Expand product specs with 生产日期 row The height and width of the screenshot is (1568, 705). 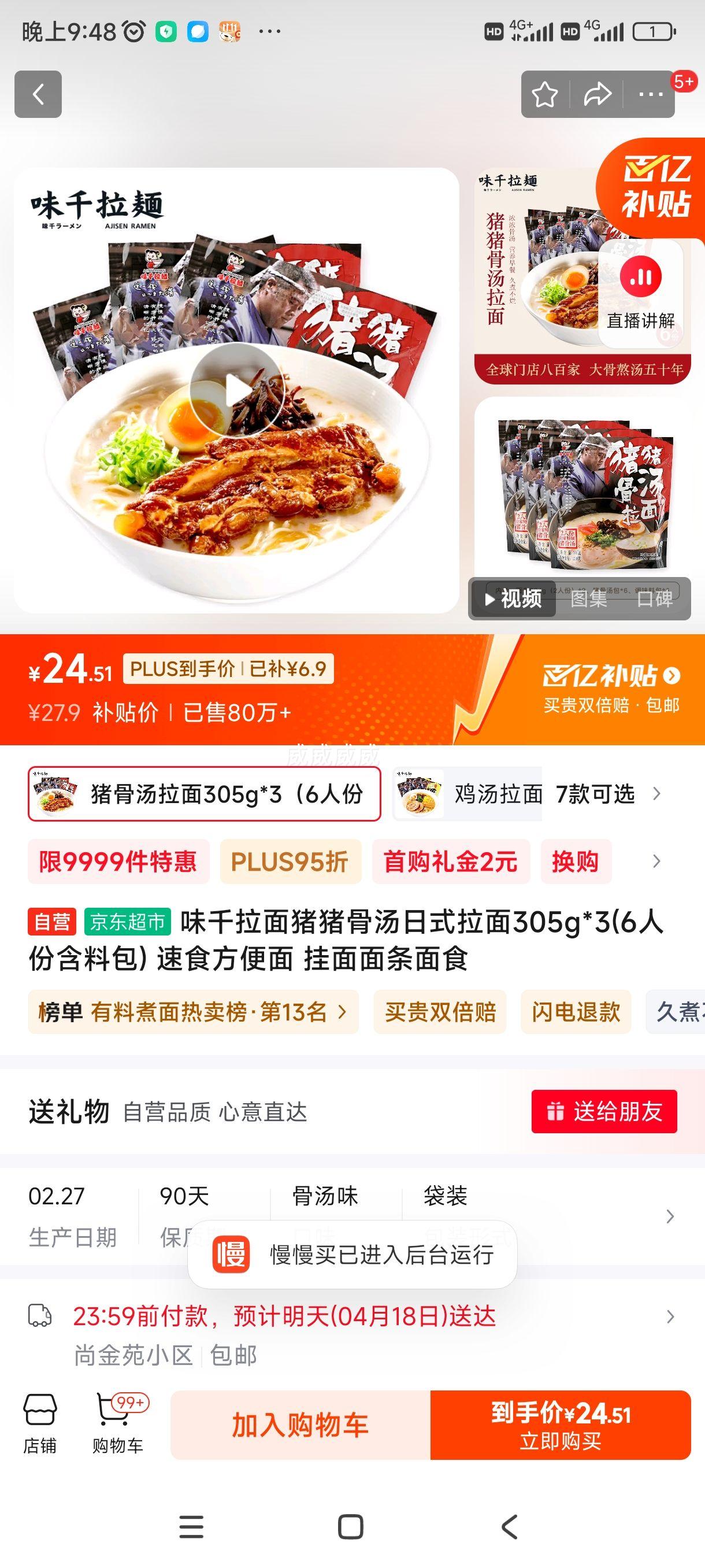(x=670, y=1216)
